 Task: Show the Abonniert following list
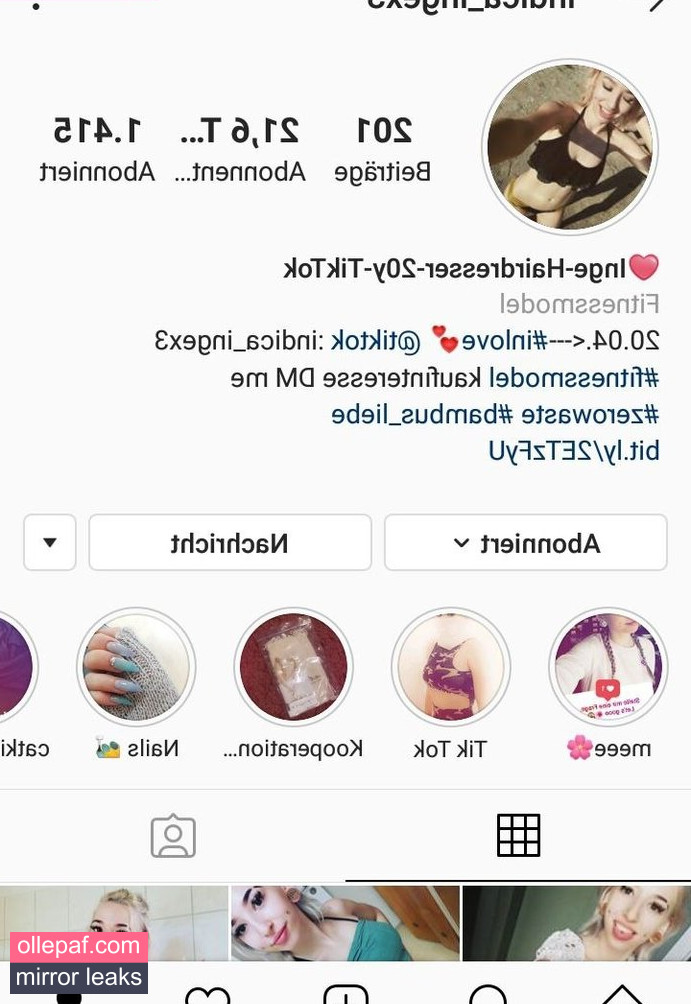pyautogui.click(x=97, y=148)
